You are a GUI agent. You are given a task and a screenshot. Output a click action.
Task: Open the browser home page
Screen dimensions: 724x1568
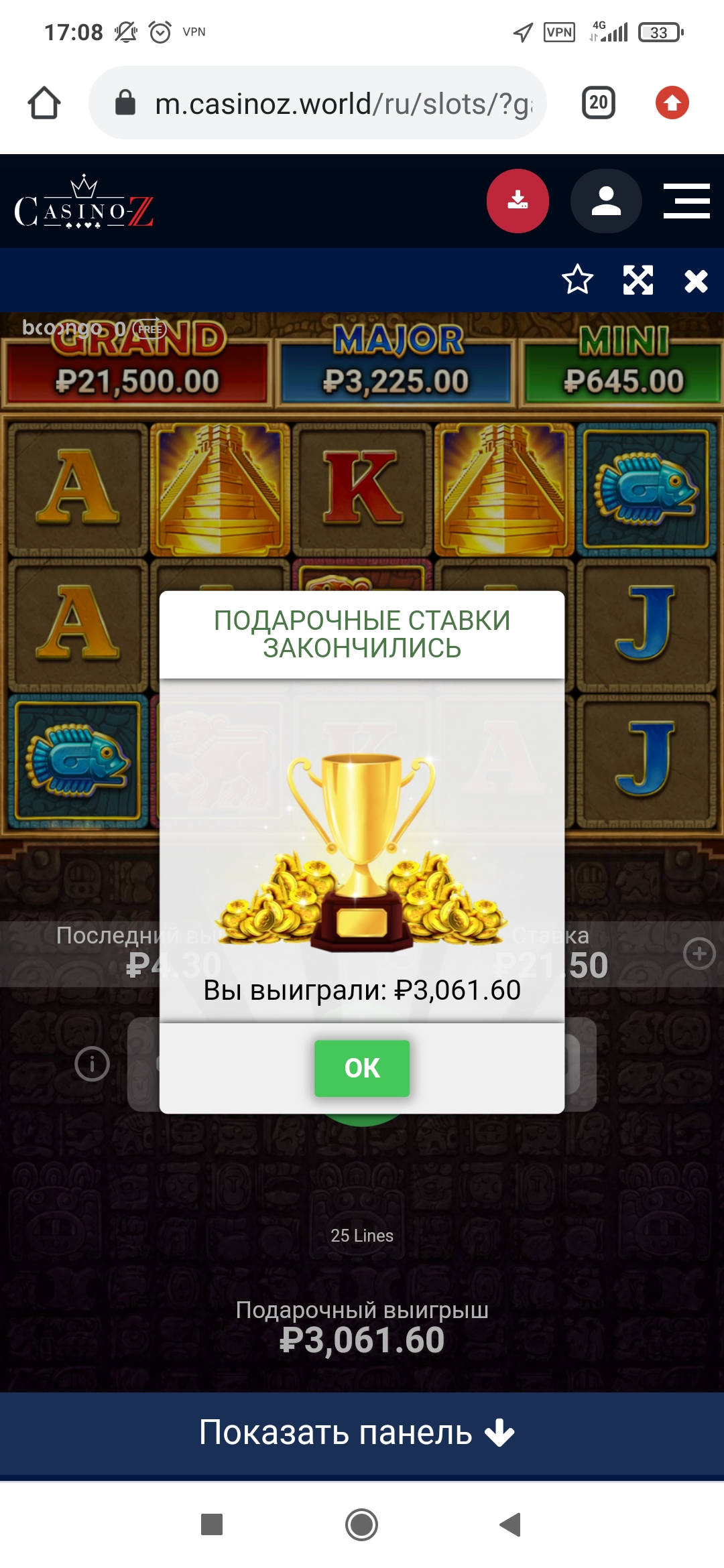44,103
